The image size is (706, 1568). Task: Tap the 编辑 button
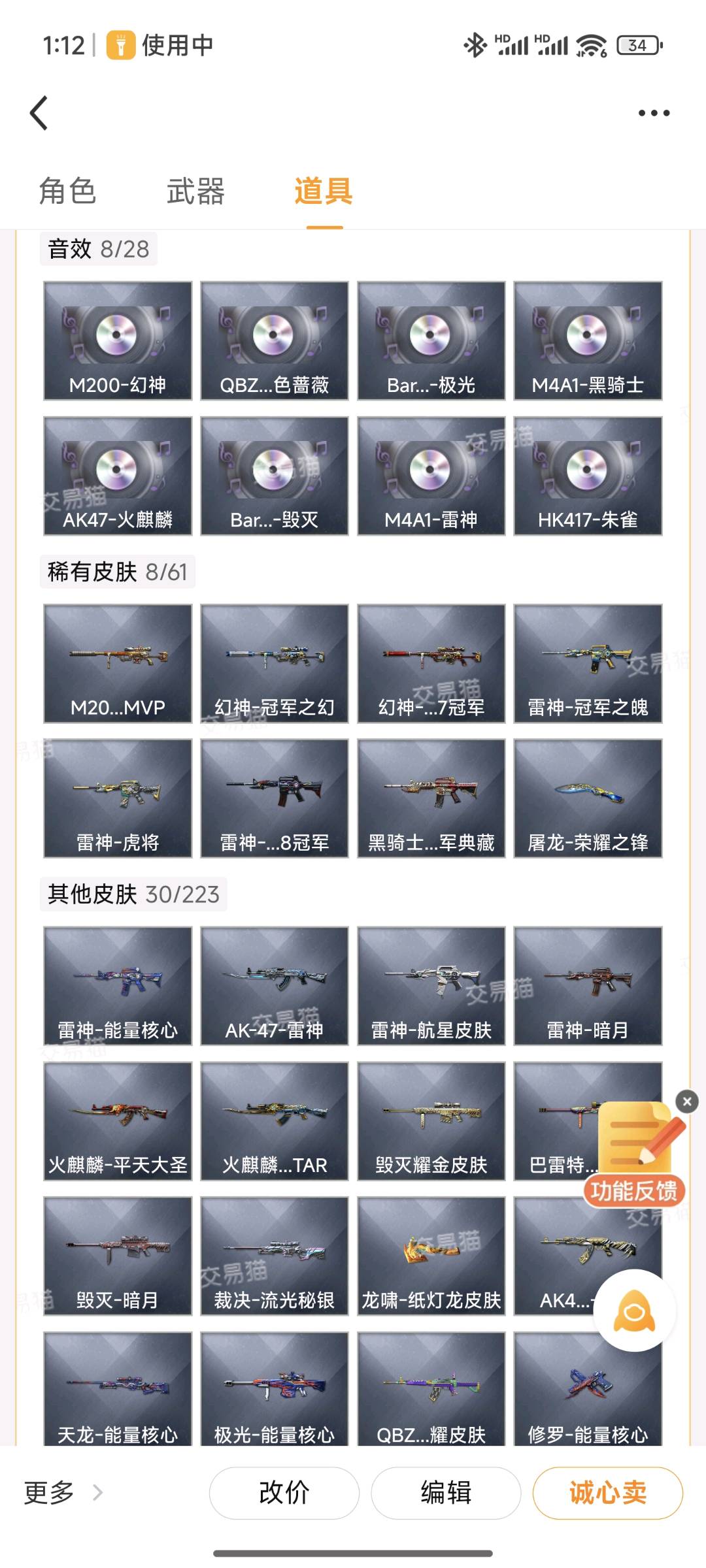446,1493
